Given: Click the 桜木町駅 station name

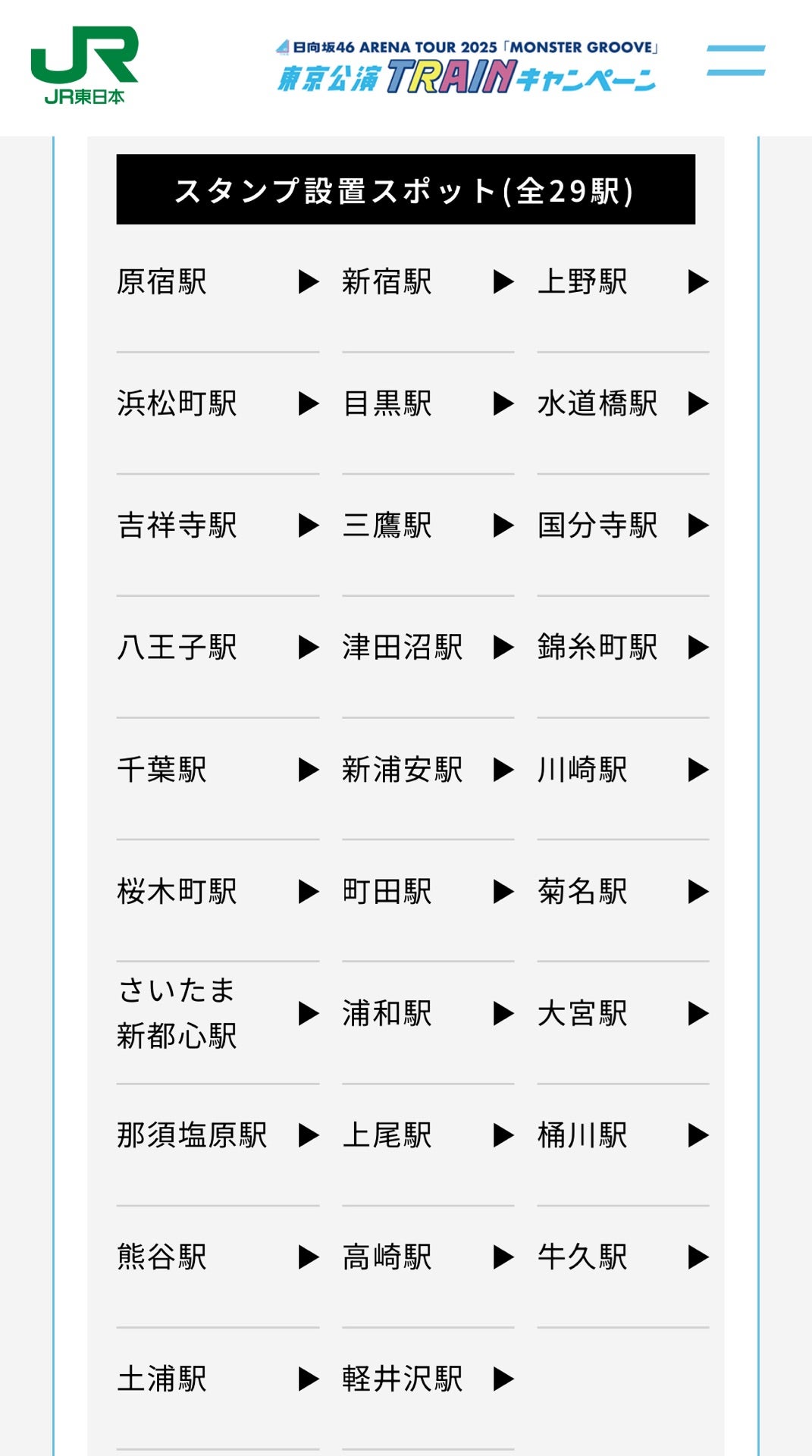Looking at the screenshot, I should (x=178, y=893).
